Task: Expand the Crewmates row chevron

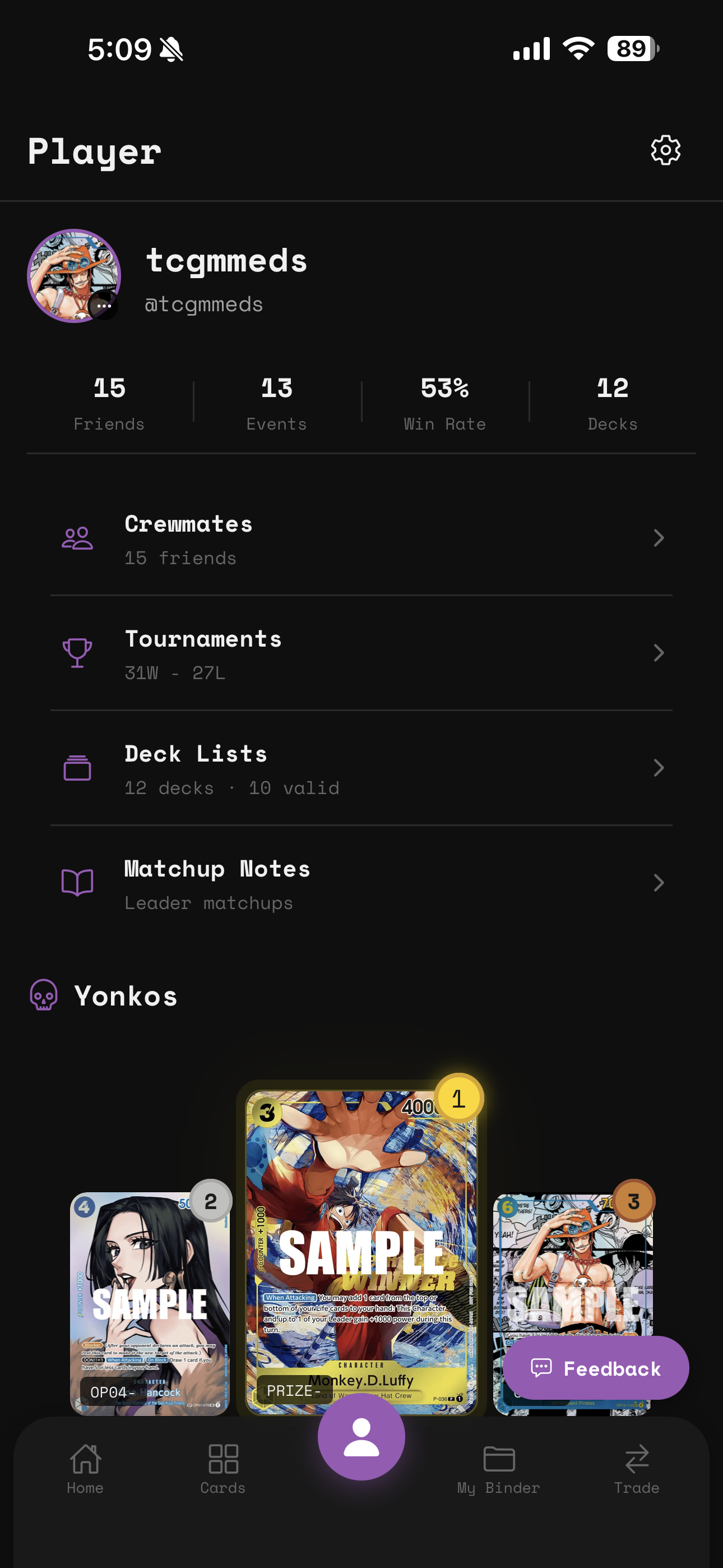Action: point(660,538)
